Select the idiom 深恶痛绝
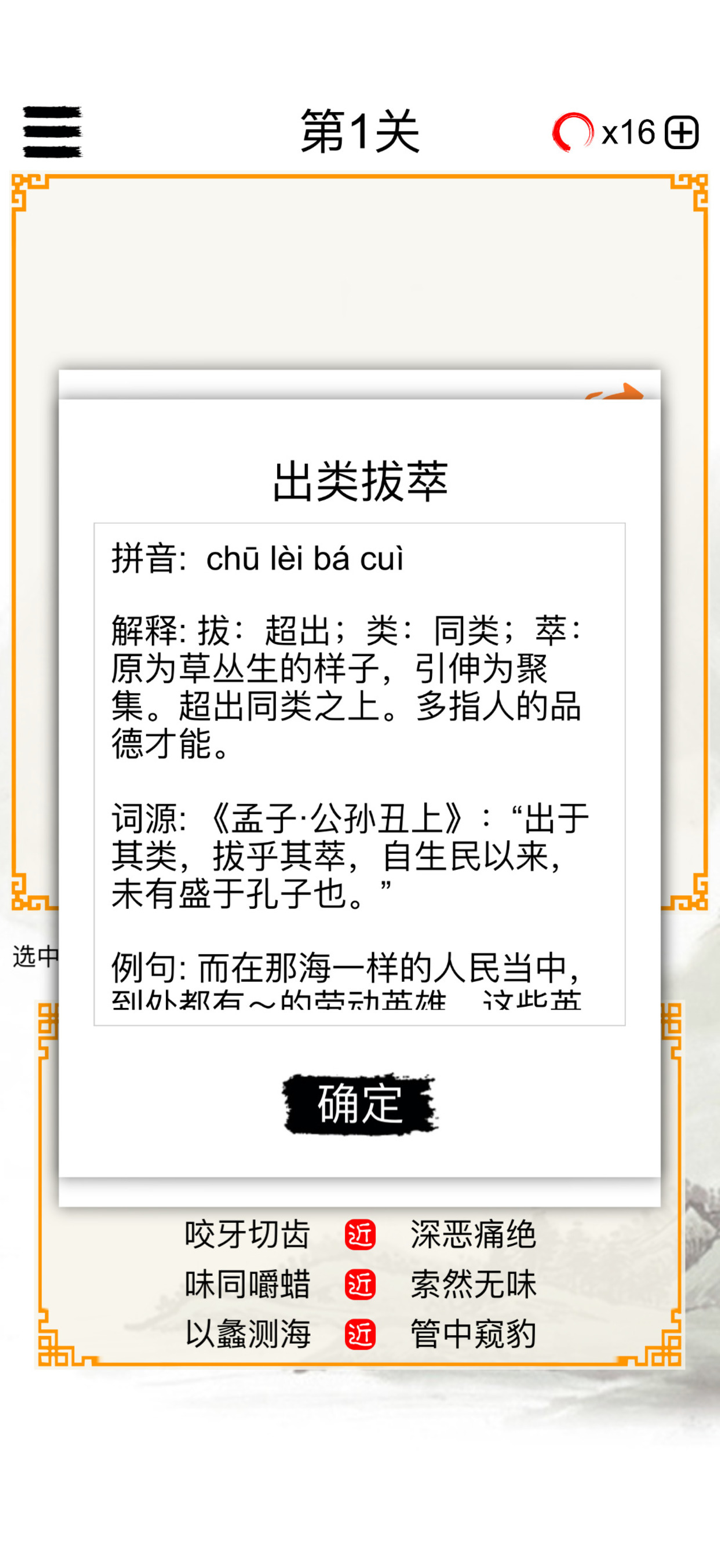720x1558 pixels. 472,1236
